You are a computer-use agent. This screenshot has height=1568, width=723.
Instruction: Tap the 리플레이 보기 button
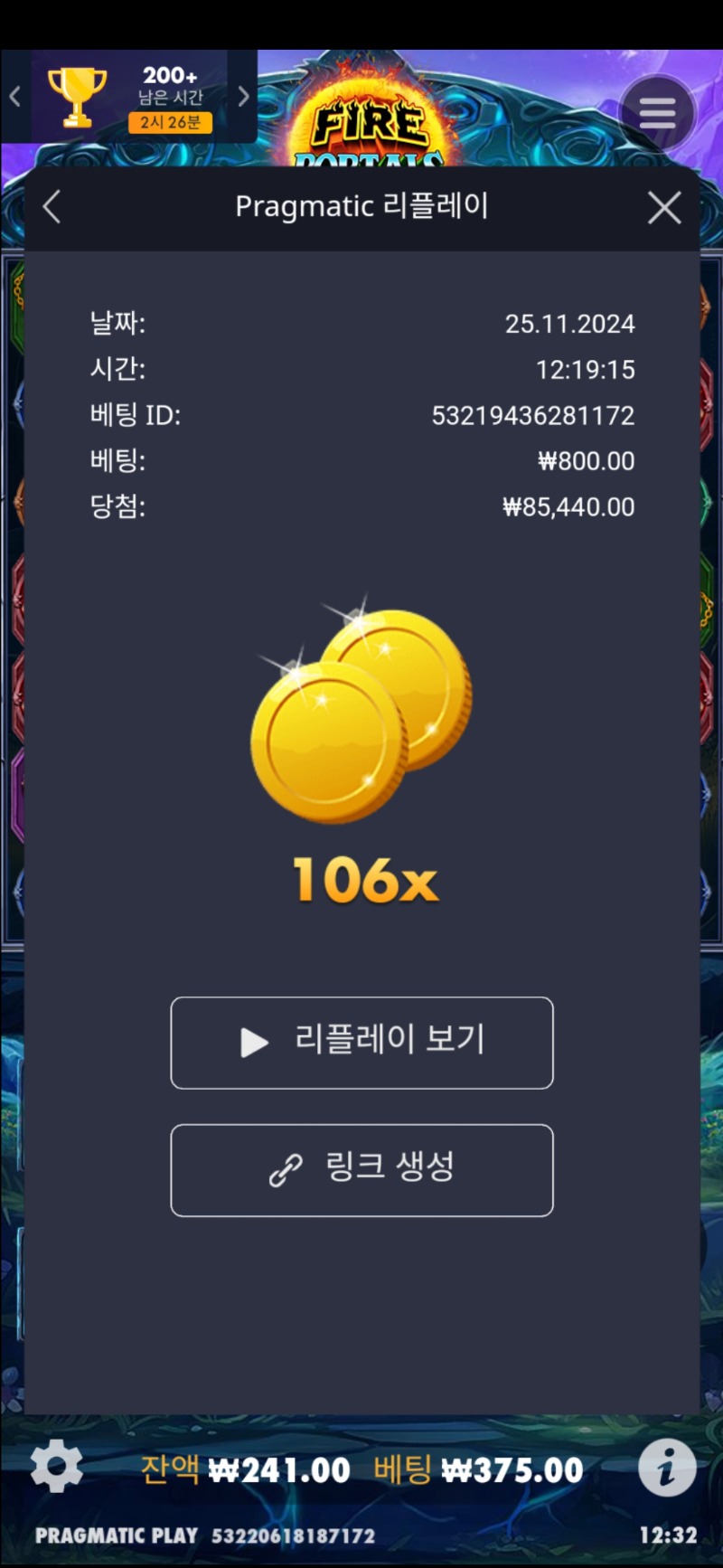[x=361, y=1043]
